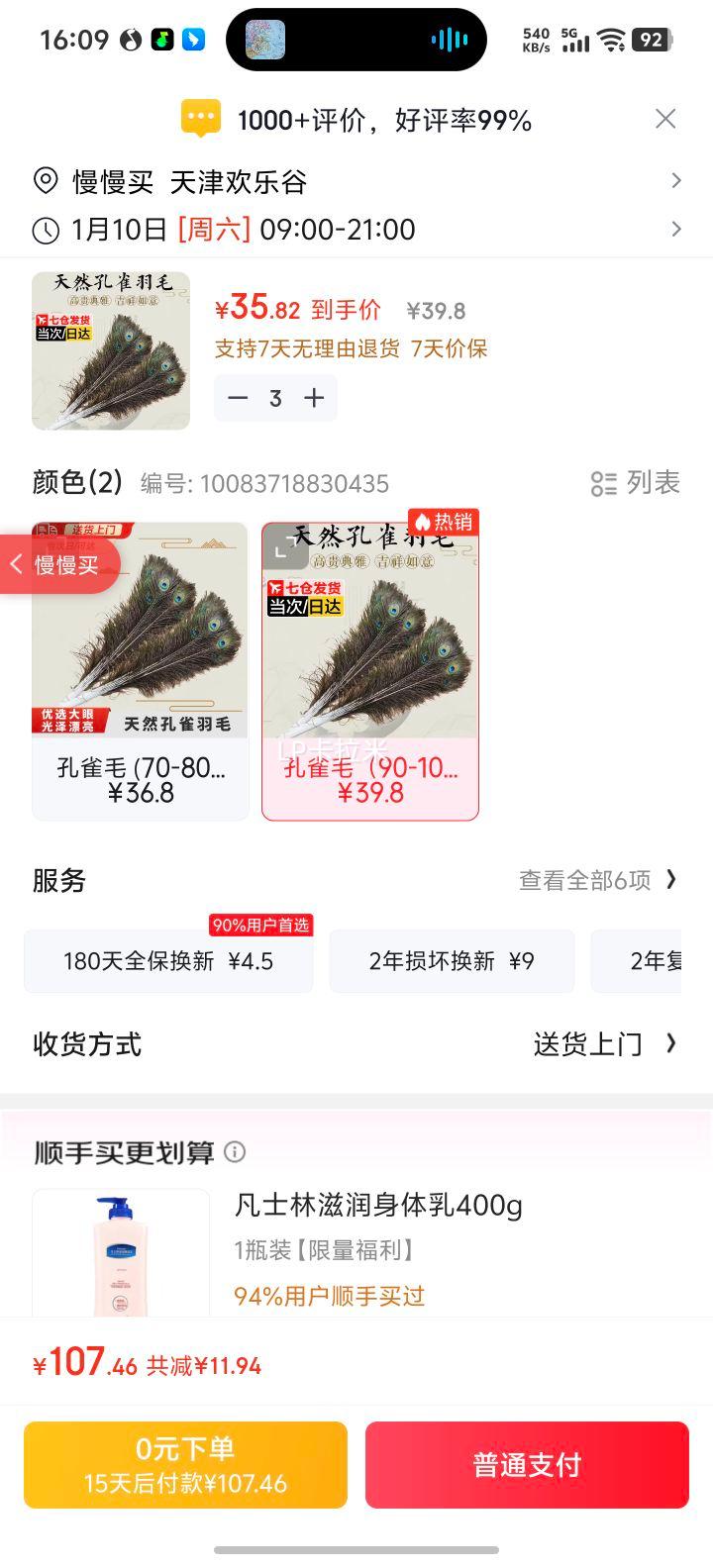This screenshot has width=713, height=1568.
Task: Tap the info icon beside 顺手买更划算
Action: tap(235, 1151)
